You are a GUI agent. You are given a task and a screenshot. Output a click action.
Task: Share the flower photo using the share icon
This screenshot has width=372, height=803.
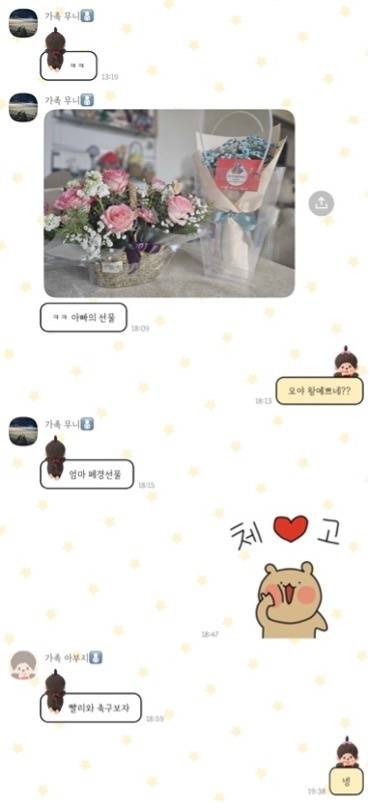click(x=321, y=203)
